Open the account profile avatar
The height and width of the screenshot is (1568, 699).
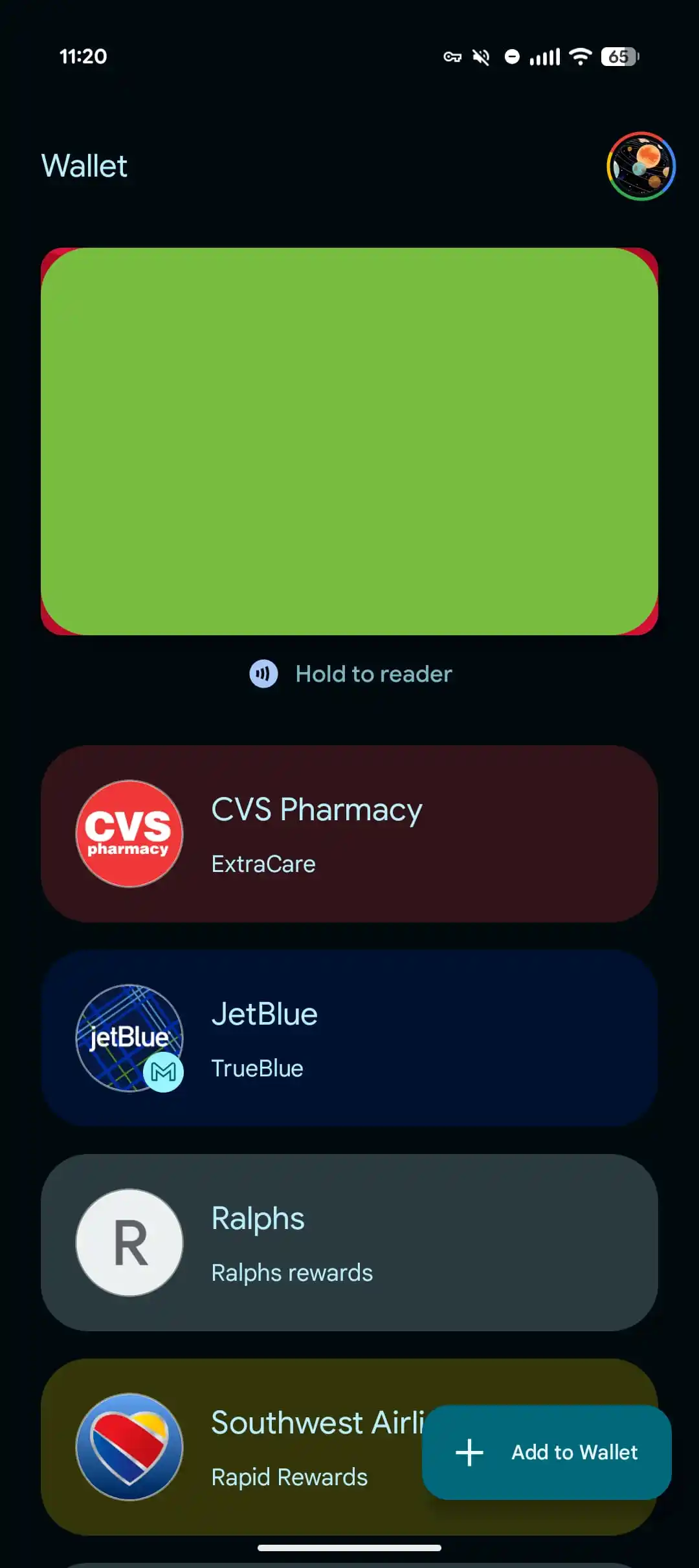[x=641, y=166]
